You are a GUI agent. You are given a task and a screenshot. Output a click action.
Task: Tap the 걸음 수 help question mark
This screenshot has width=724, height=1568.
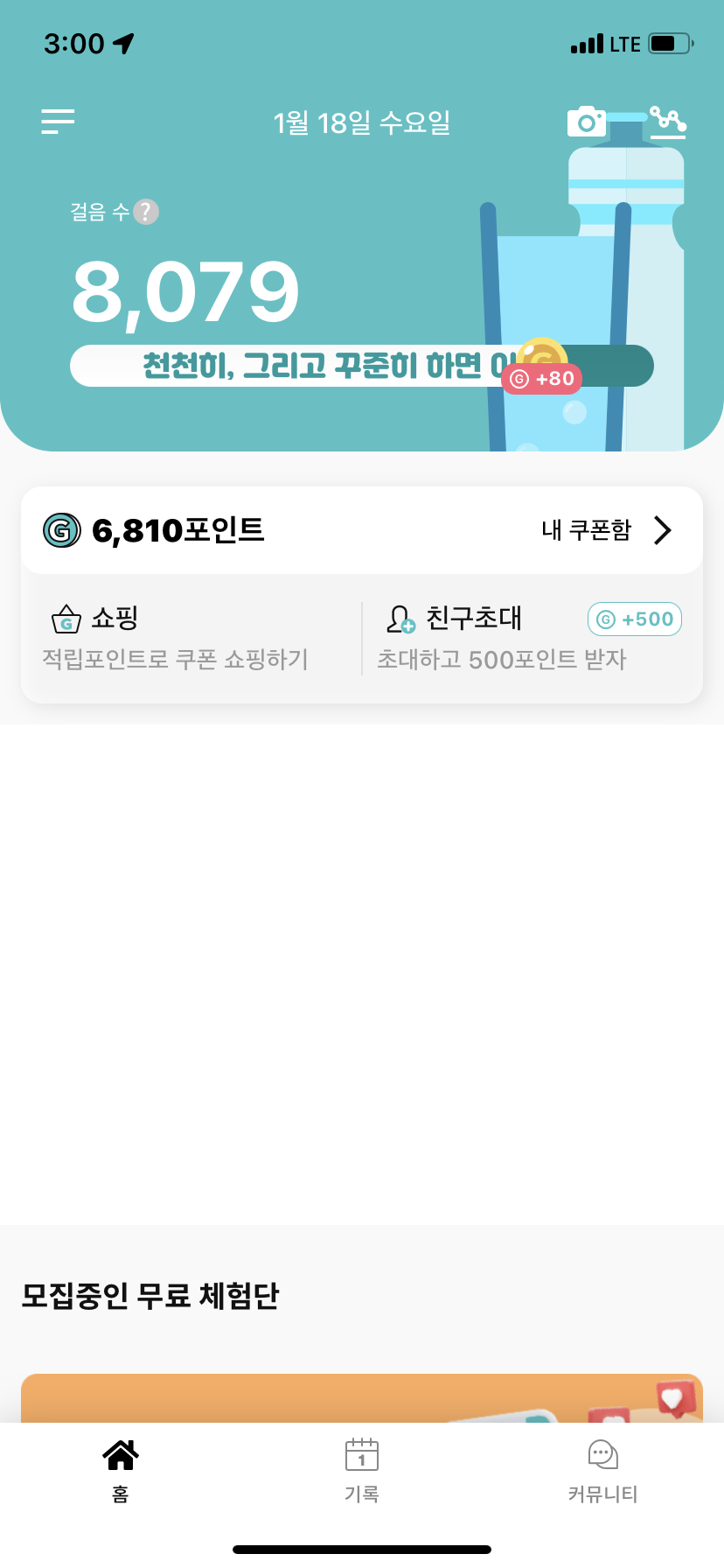coord(146,212)
